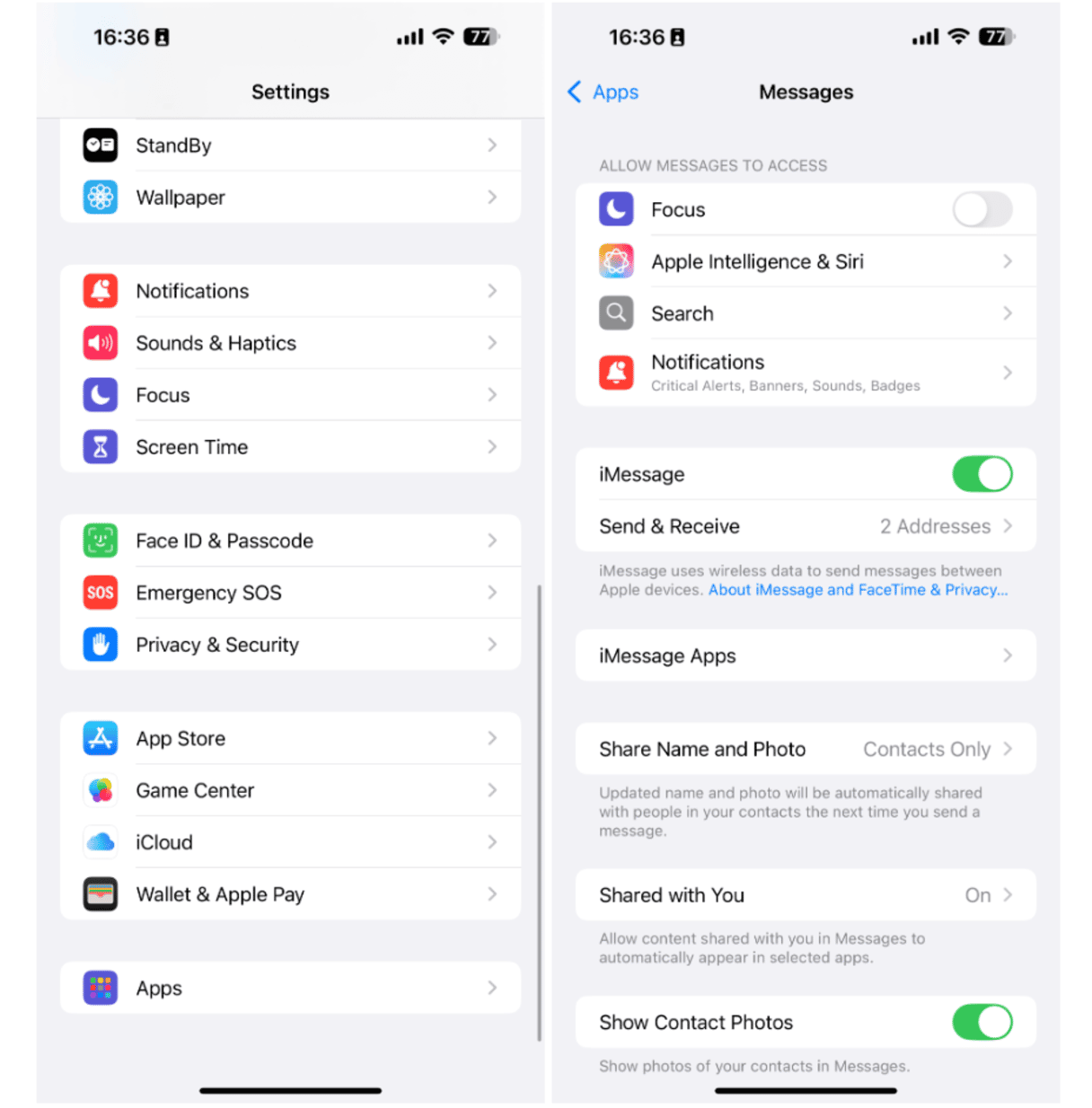Open Send & Receive addresses
The height and width of the screenshot is (1108, 1092).
click(805, 526)
